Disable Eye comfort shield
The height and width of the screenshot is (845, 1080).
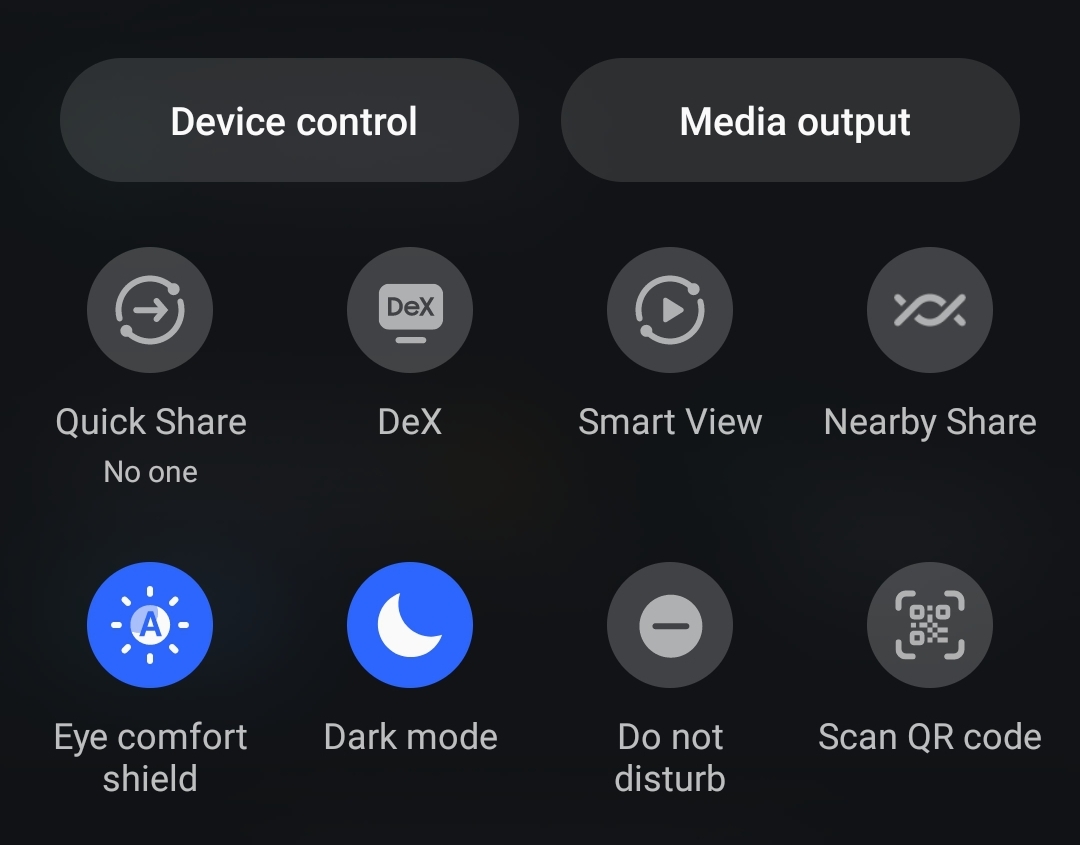tap(150, 625)
